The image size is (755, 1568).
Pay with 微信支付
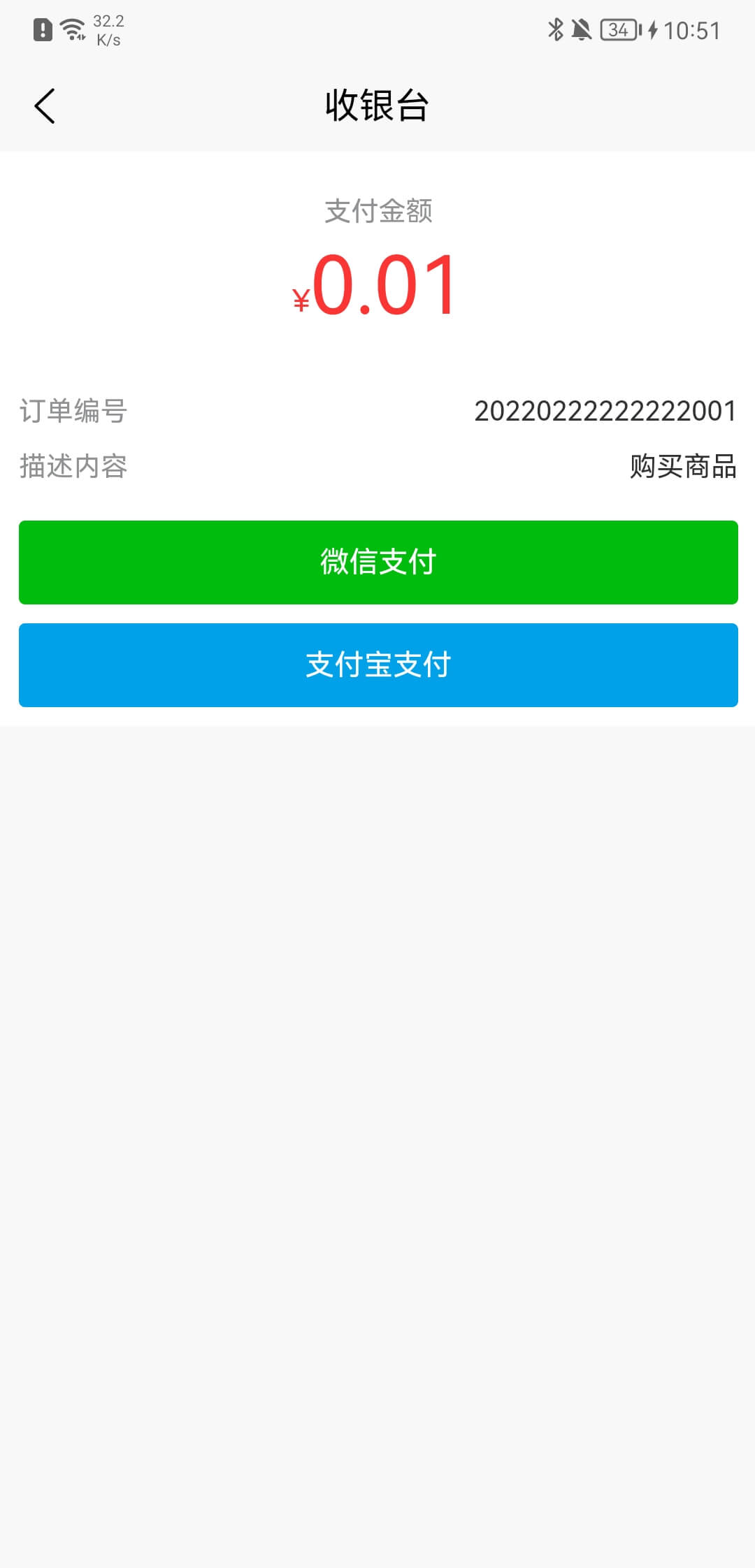(377, 562)
